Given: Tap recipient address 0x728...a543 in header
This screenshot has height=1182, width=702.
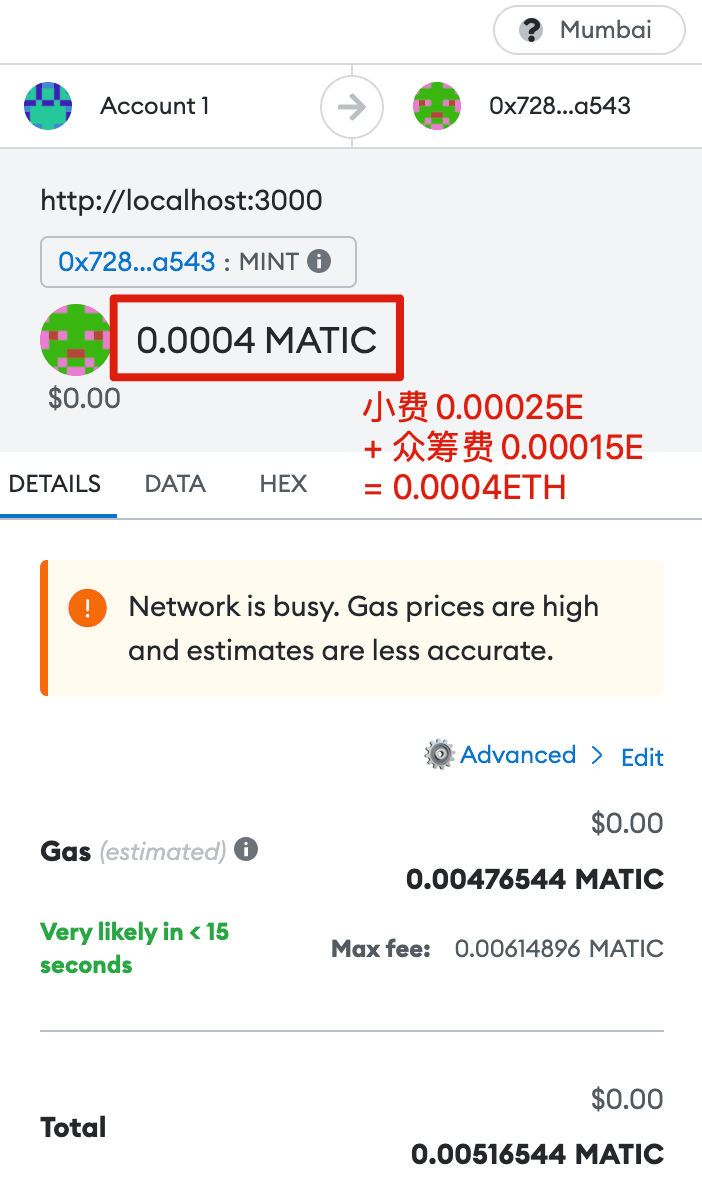Looking at the screenshot, I should pyautogui.click(x=559, y=106).
